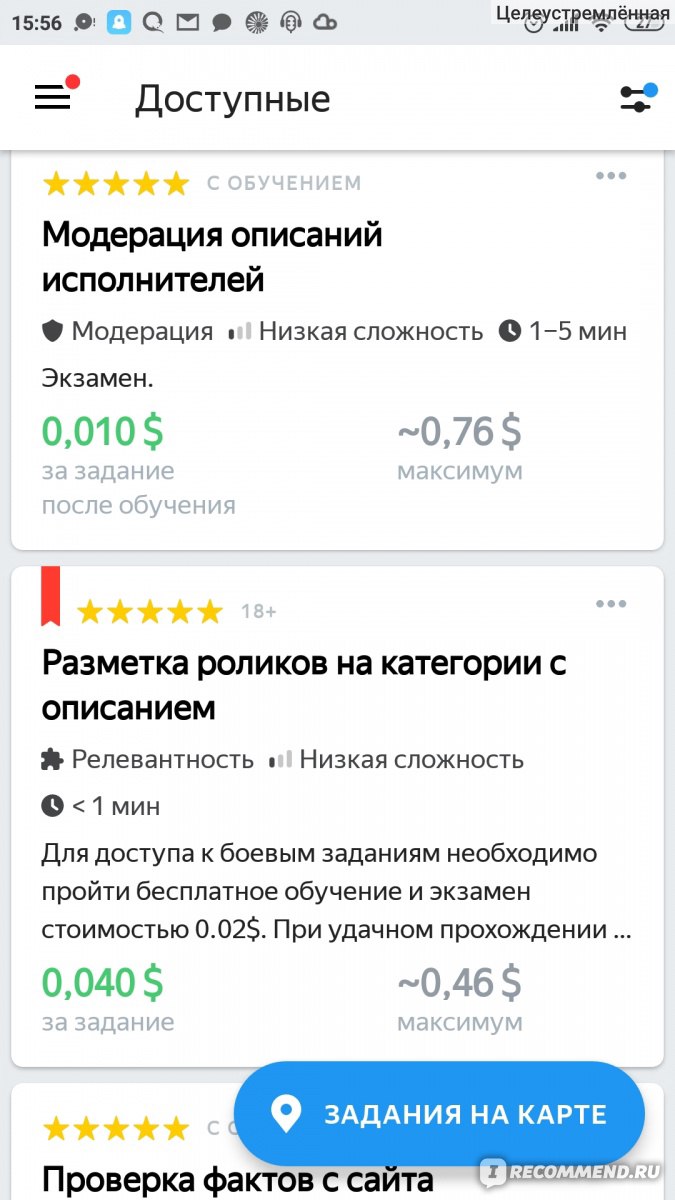Open overflow menu on Разметка роликов card
675x1200 pixels.
pos(611,604)
